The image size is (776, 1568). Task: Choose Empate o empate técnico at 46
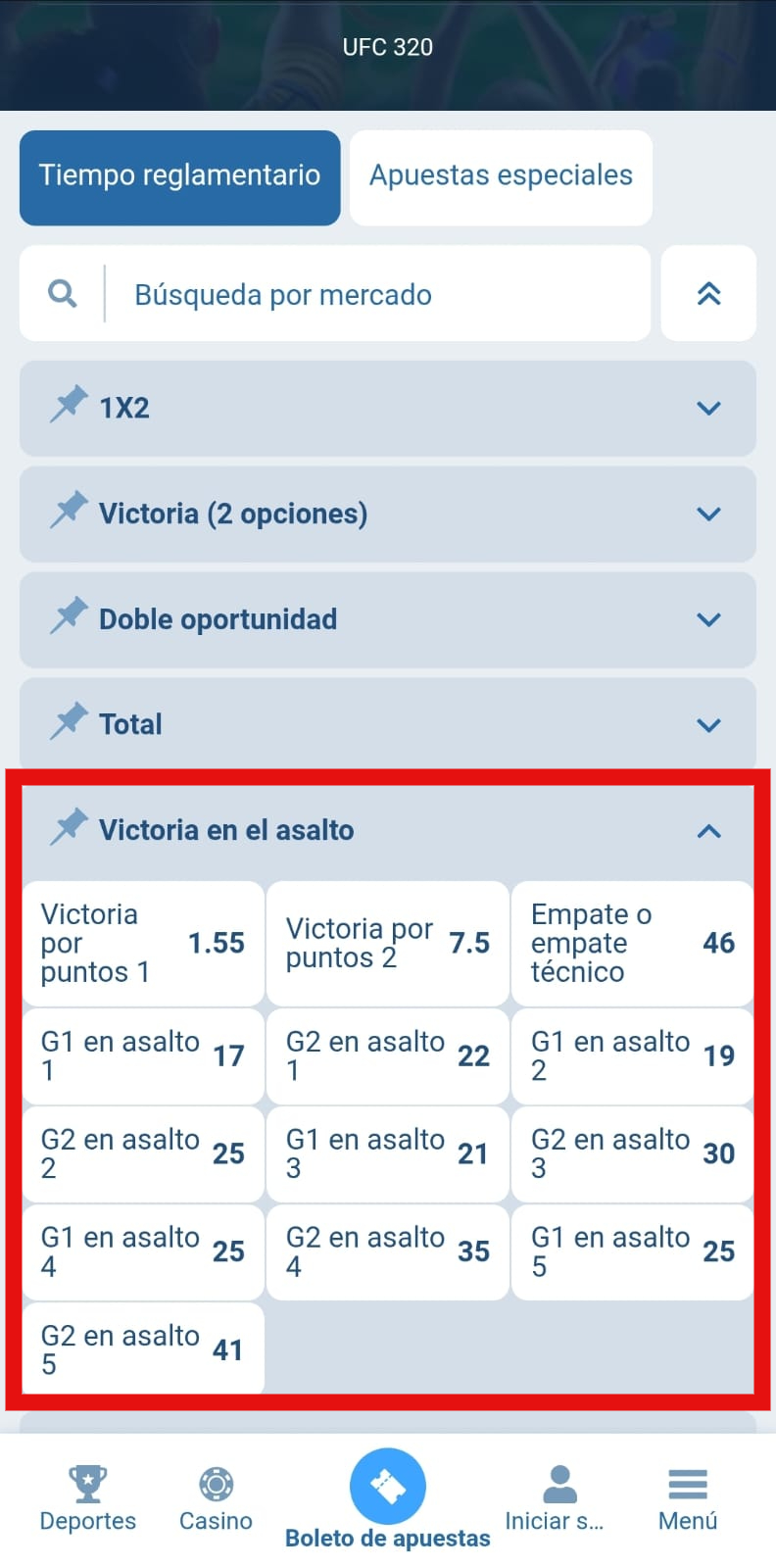(x=633, y=943)
